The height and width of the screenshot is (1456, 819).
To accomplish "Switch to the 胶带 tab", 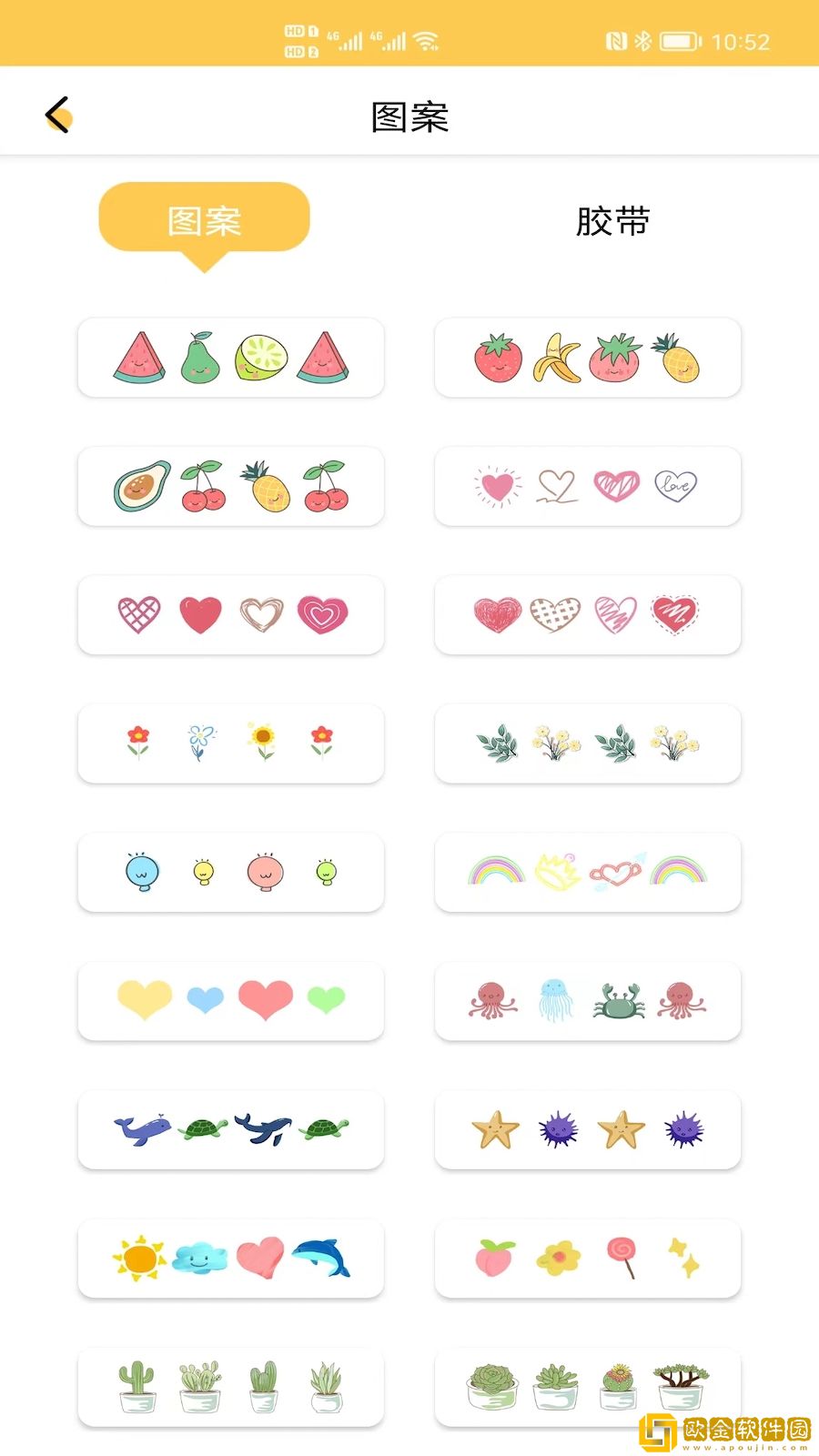I will click(612, 221).
